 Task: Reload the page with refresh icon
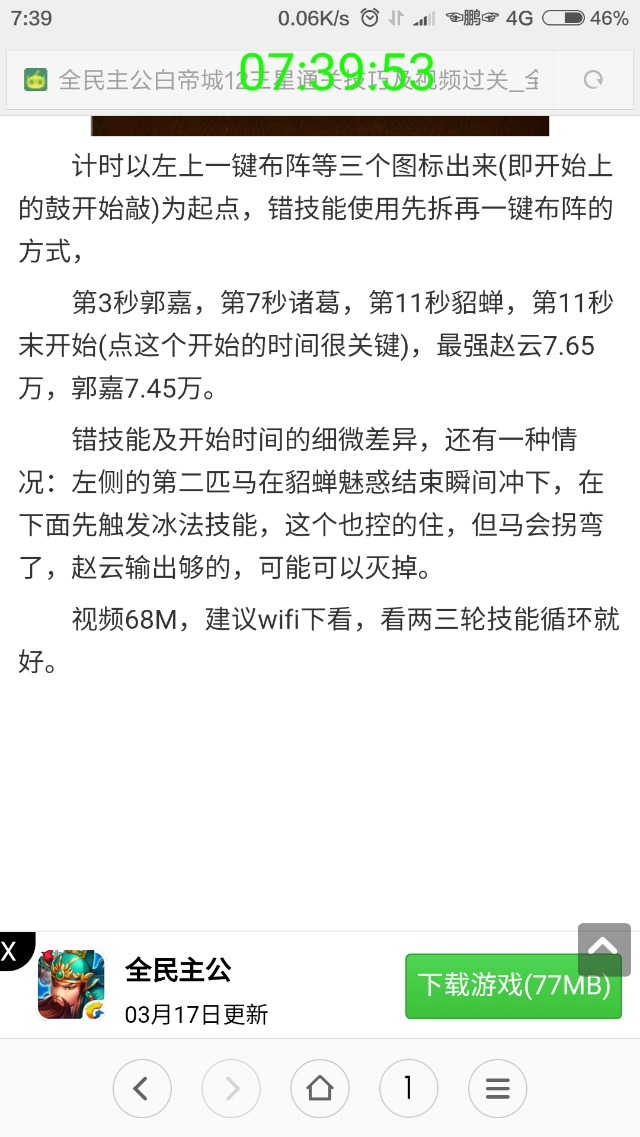594,80
